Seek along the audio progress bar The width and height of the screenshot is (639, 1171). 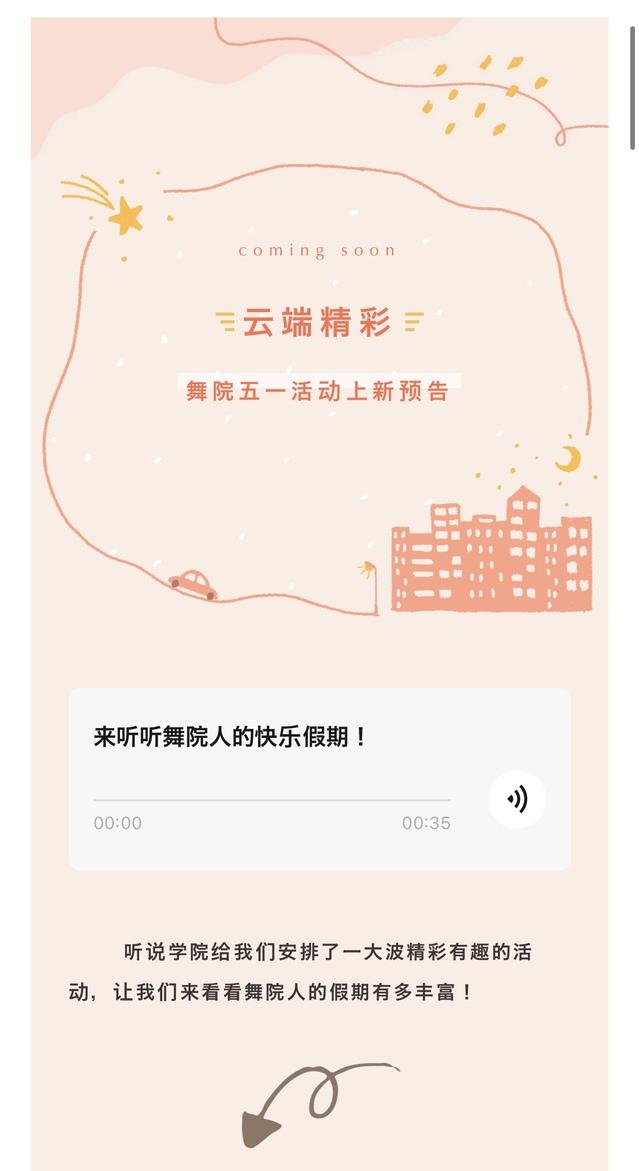271,800
